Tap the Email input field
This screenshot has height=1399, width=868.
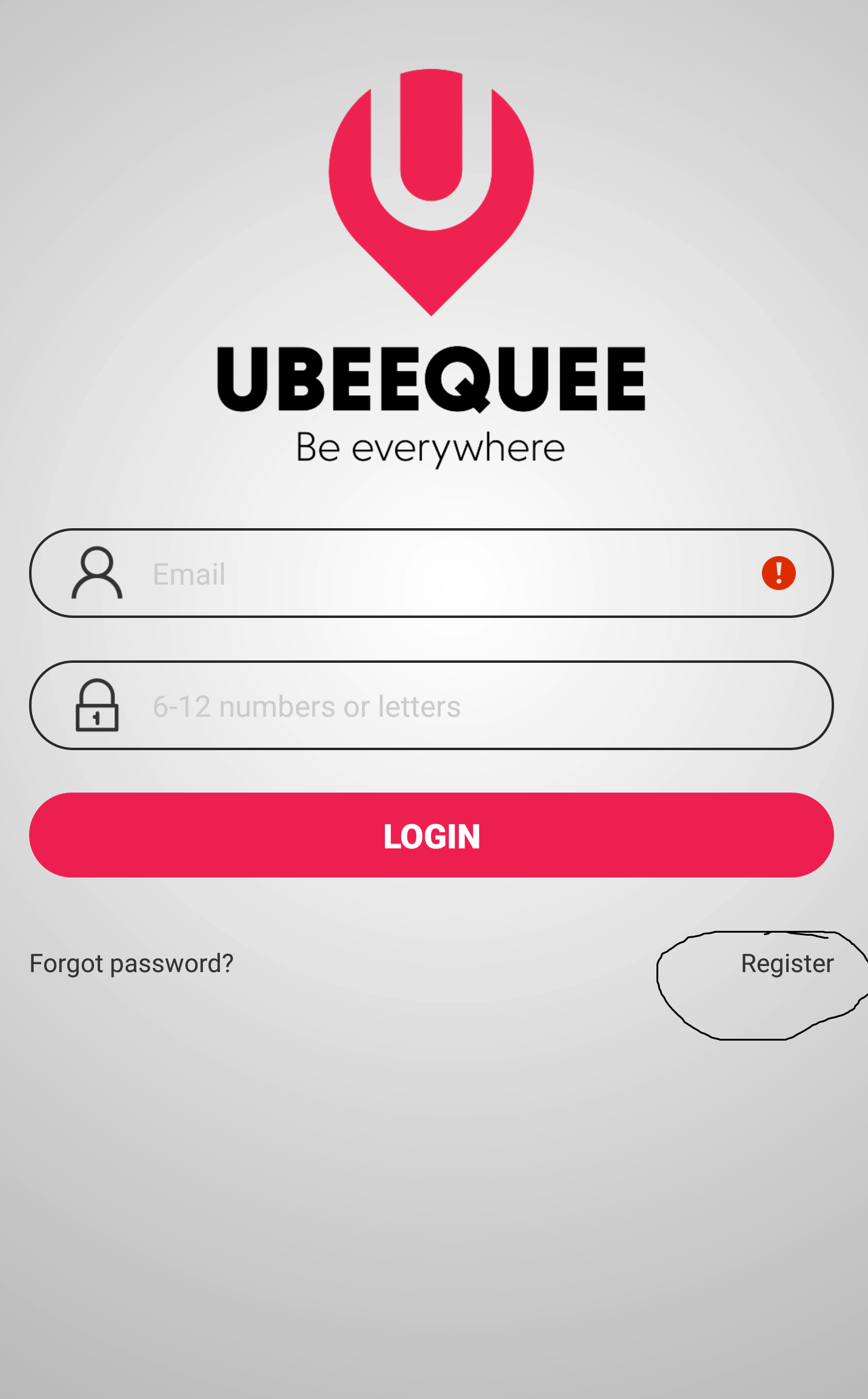(x=424, y=574)
